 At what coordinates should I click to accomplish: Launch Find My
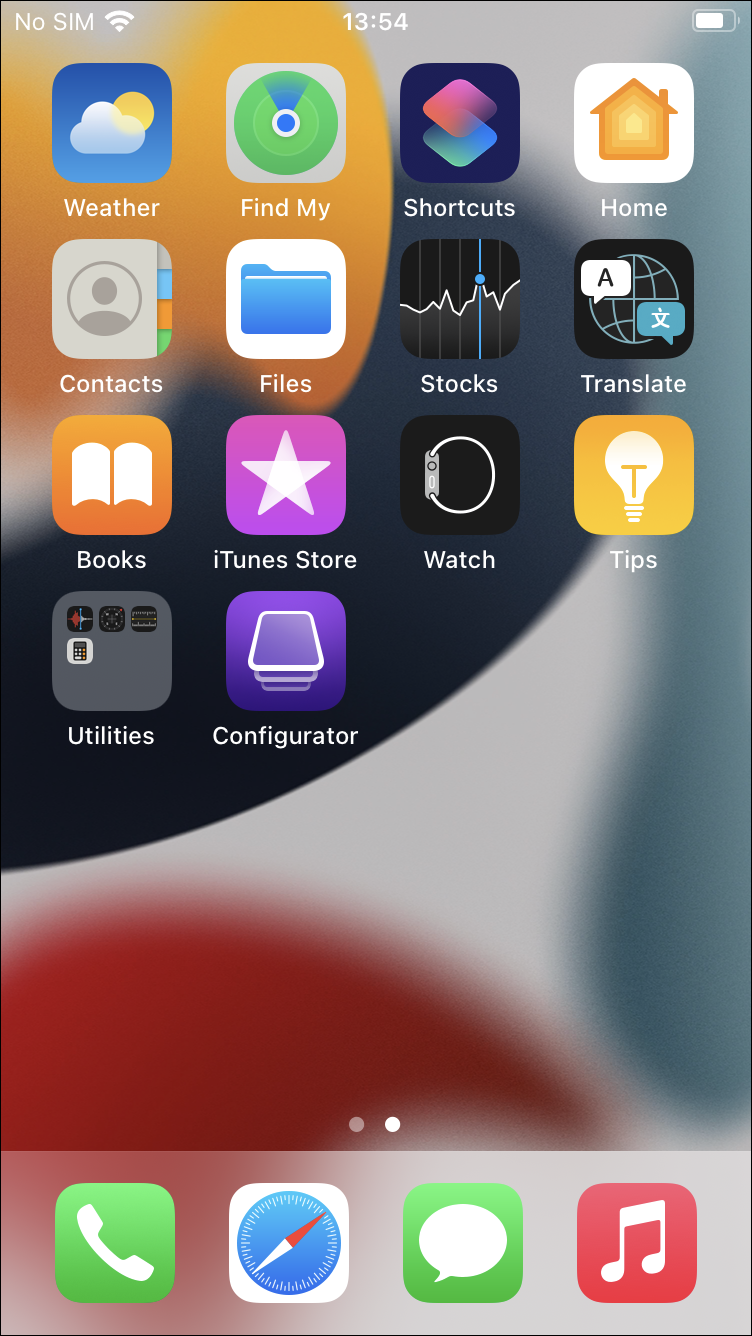click(286, 123)
